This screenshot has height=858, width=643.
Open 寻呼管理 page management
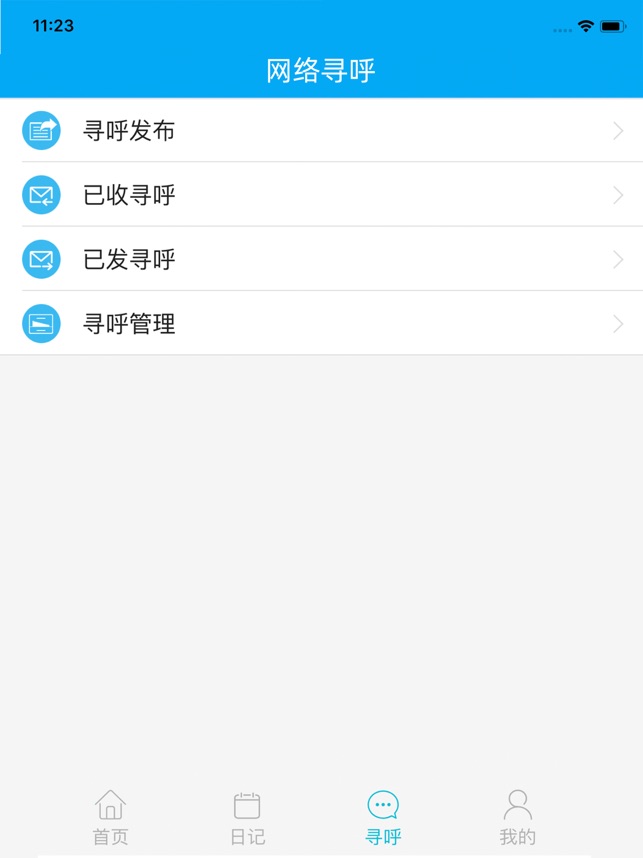click(x=320, y=324)
